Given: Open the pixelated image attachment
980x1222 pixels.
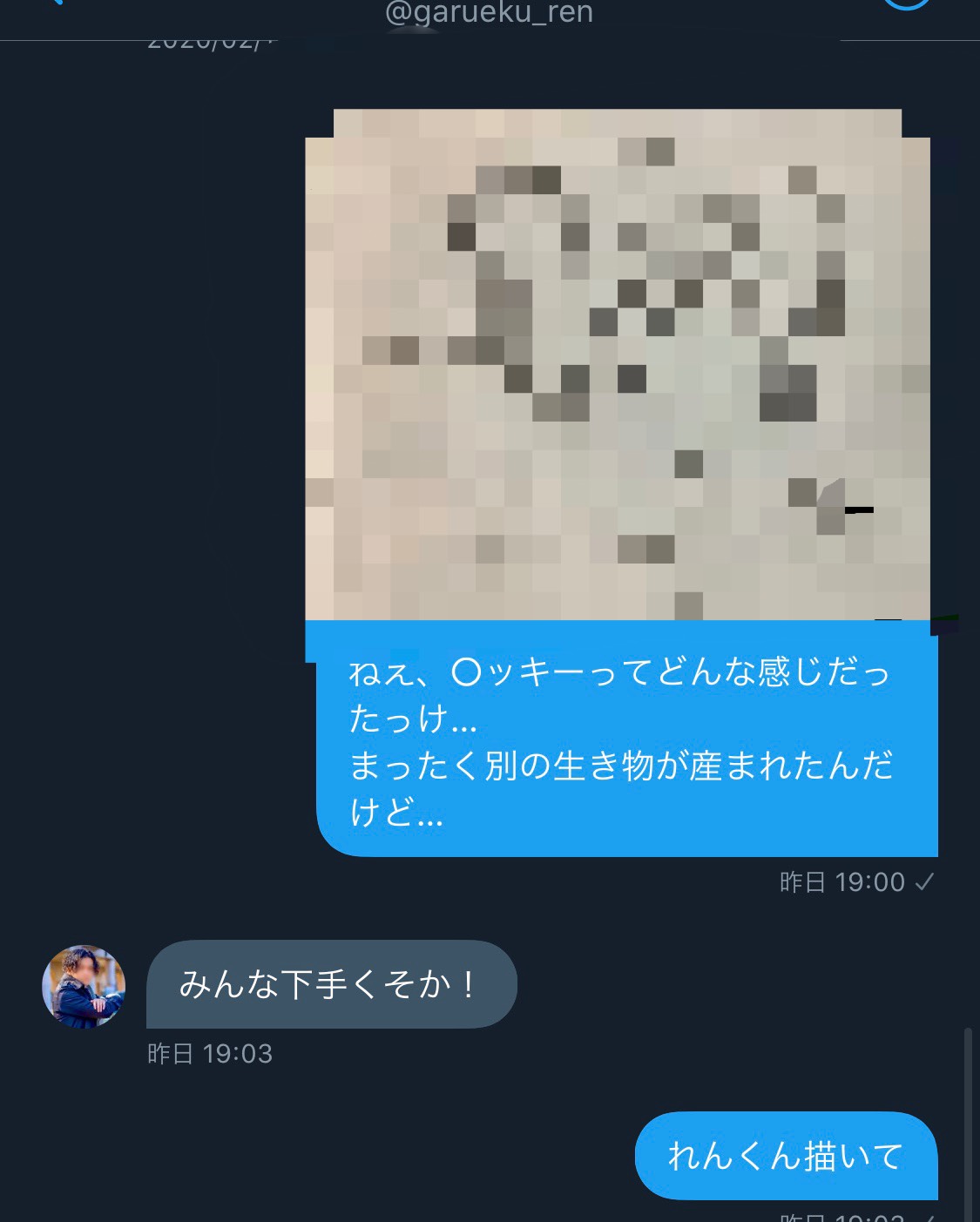Looking at the screenshot, I should coord(618,366).
